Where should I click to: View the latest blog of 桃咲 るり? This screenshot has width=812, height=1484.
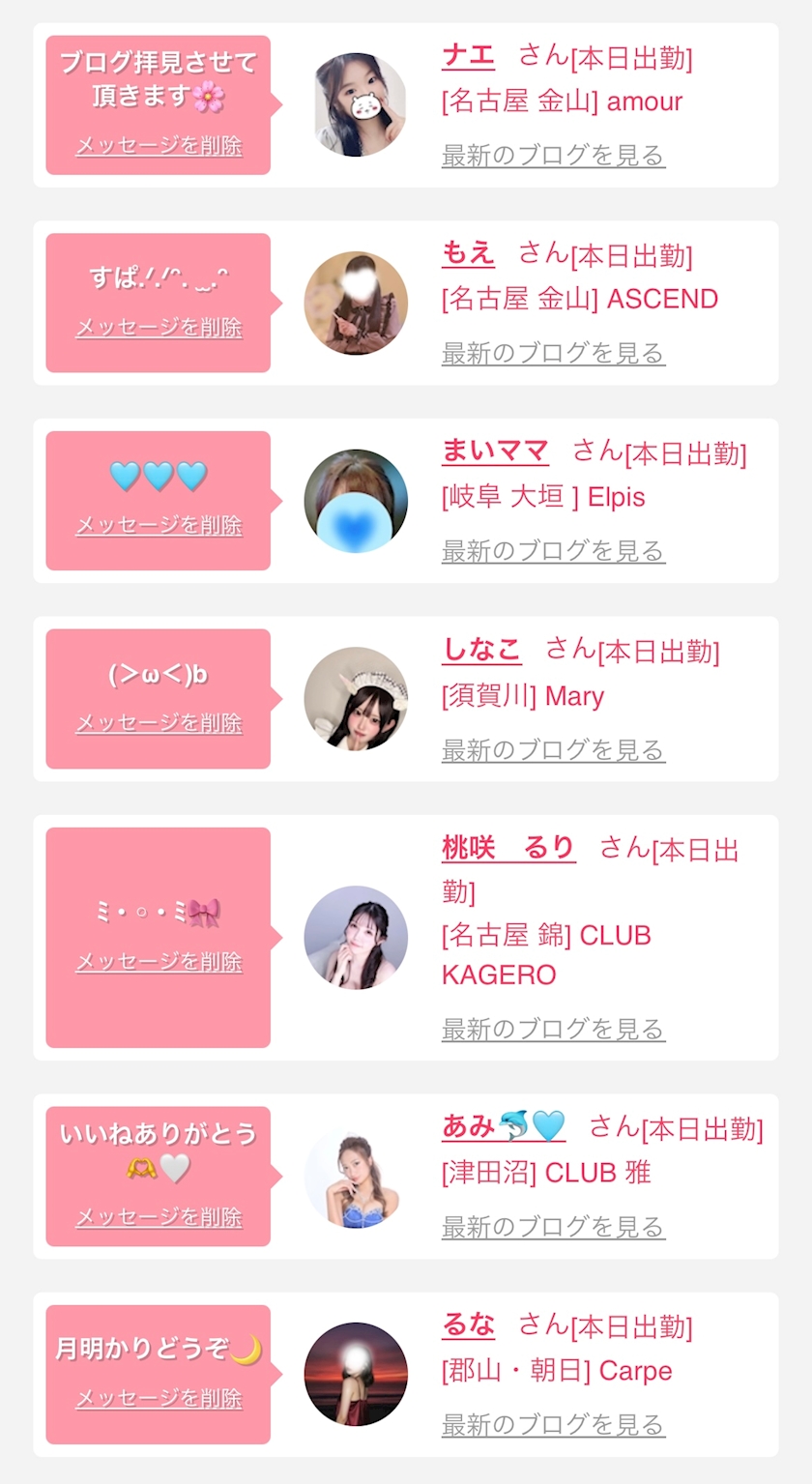click(553, 1029)
